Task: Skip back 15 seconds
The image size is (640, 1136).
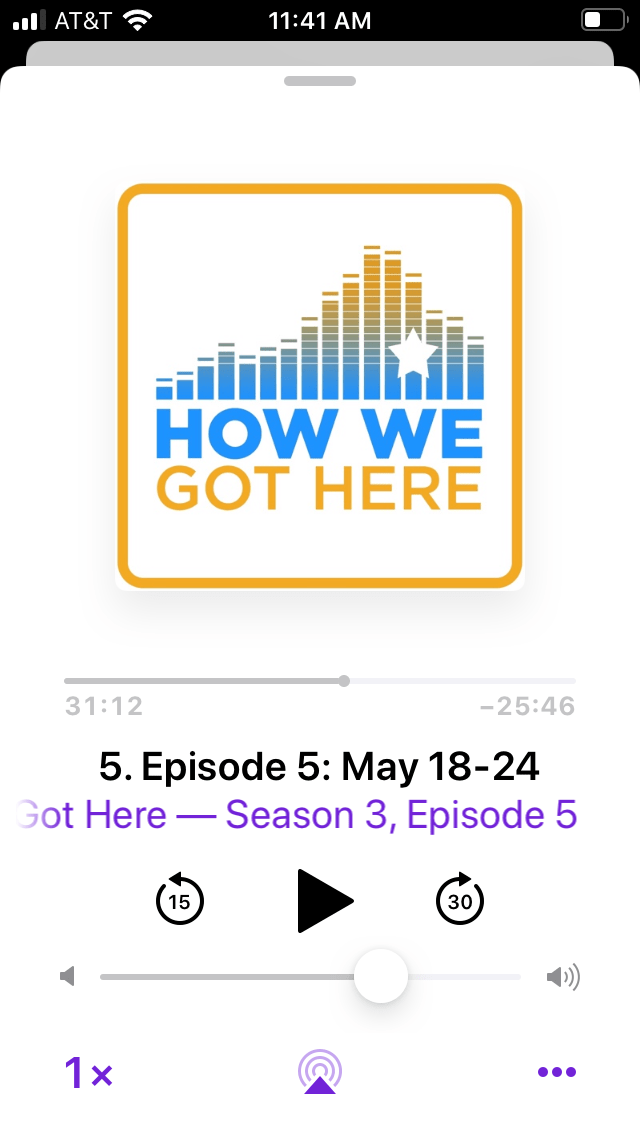Action: coord(180,901)
